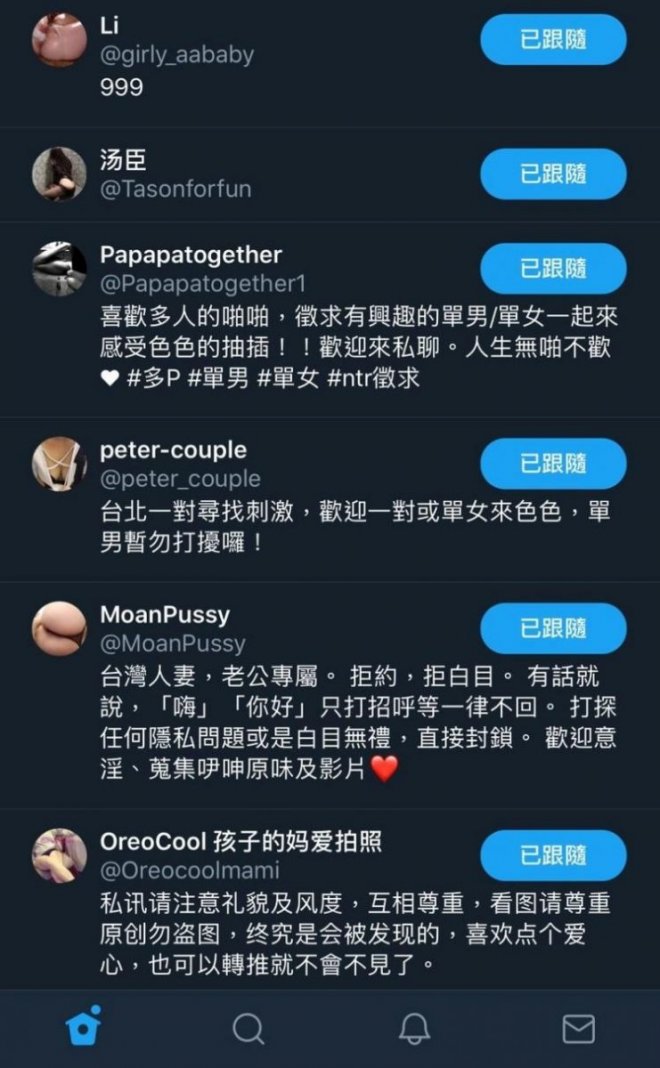
Task: Switch to the Home tab
Action: click(83, 1027)
